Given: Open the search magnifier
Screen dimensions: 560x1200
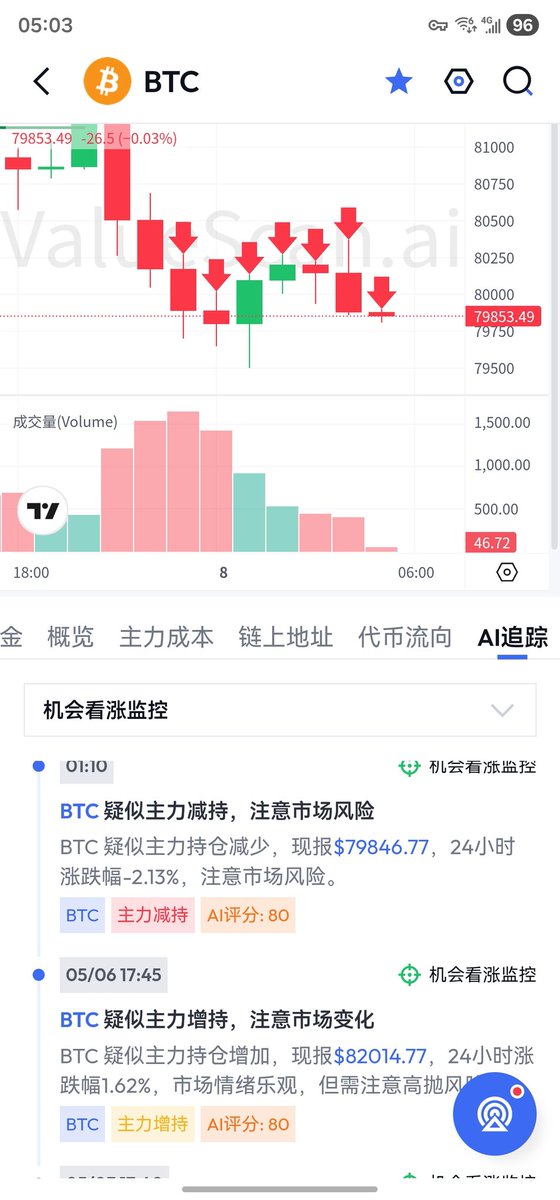Looking at the screenshot, I should (517, 81).
